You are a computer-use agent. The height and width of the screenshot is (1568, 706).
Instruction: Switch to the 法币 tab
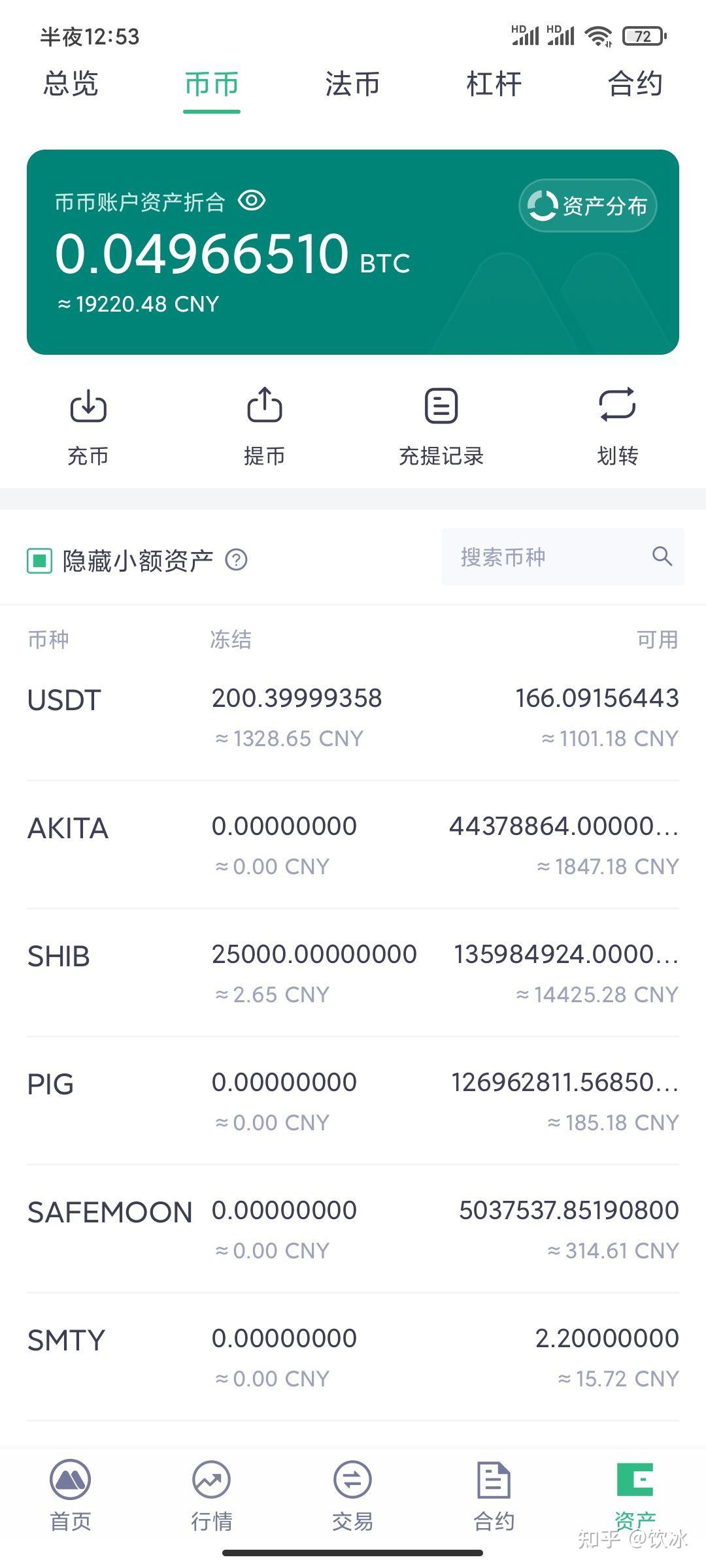click(351, 84)
